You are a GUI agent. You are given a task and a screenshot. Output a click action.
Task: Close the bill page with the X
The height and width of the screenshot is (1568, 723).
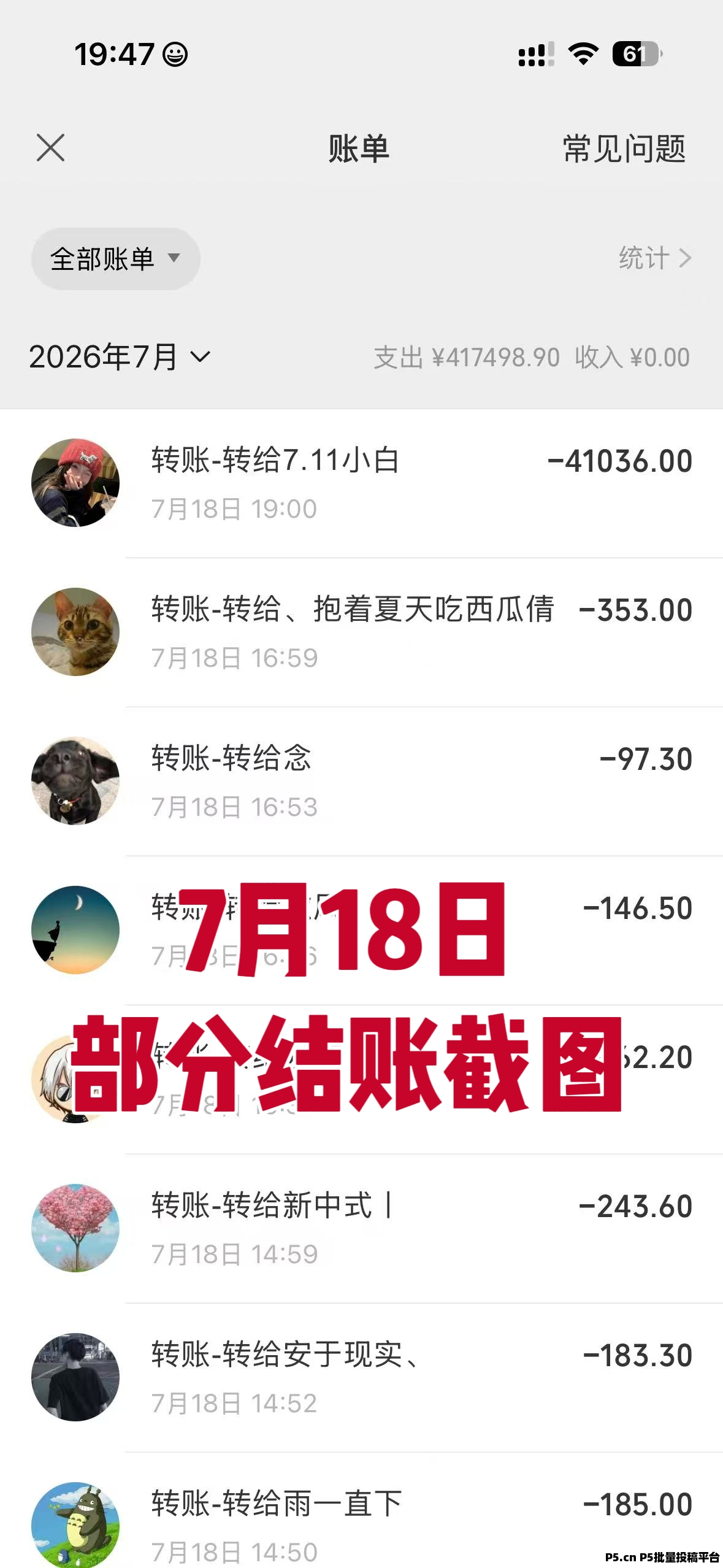[x=50, y=148]
